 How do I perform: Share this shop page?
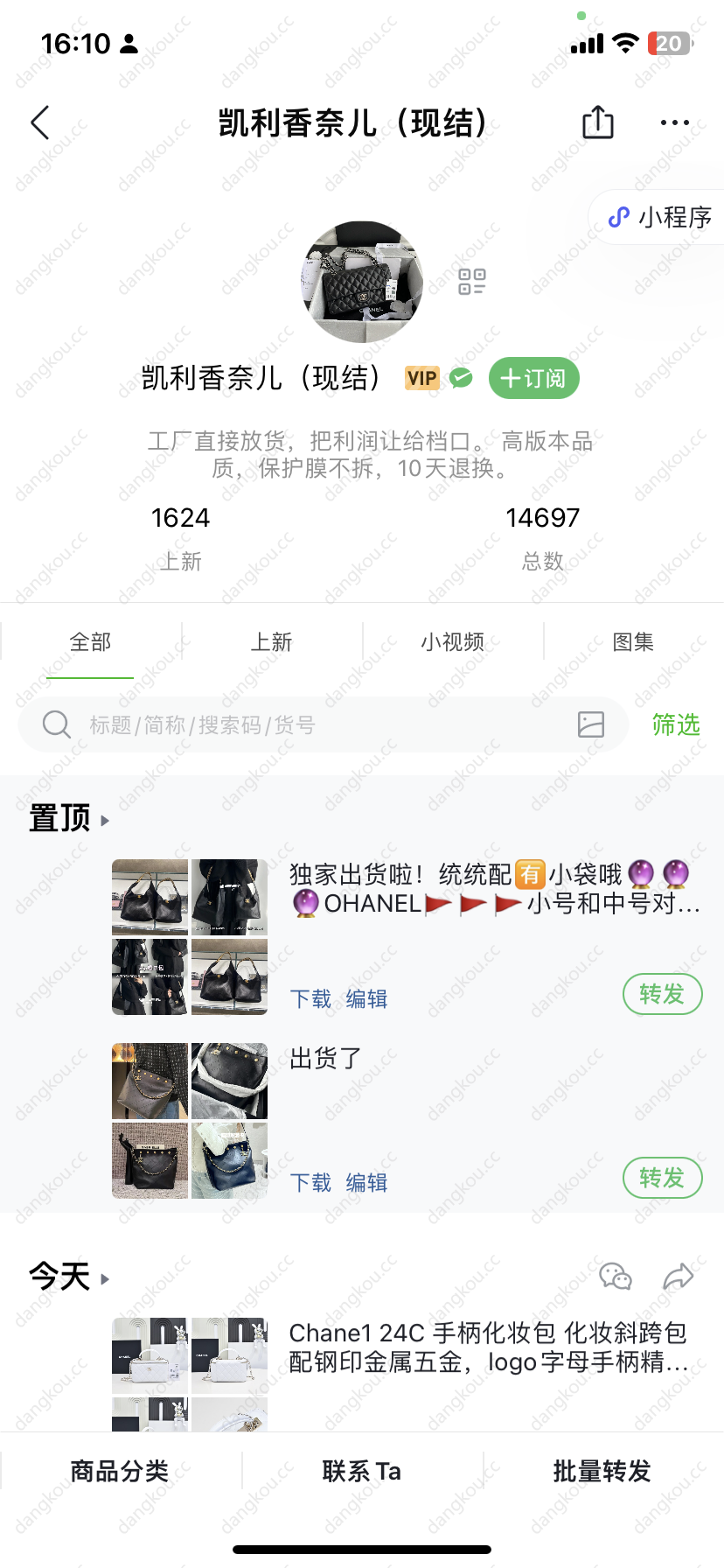pos(598,122)
